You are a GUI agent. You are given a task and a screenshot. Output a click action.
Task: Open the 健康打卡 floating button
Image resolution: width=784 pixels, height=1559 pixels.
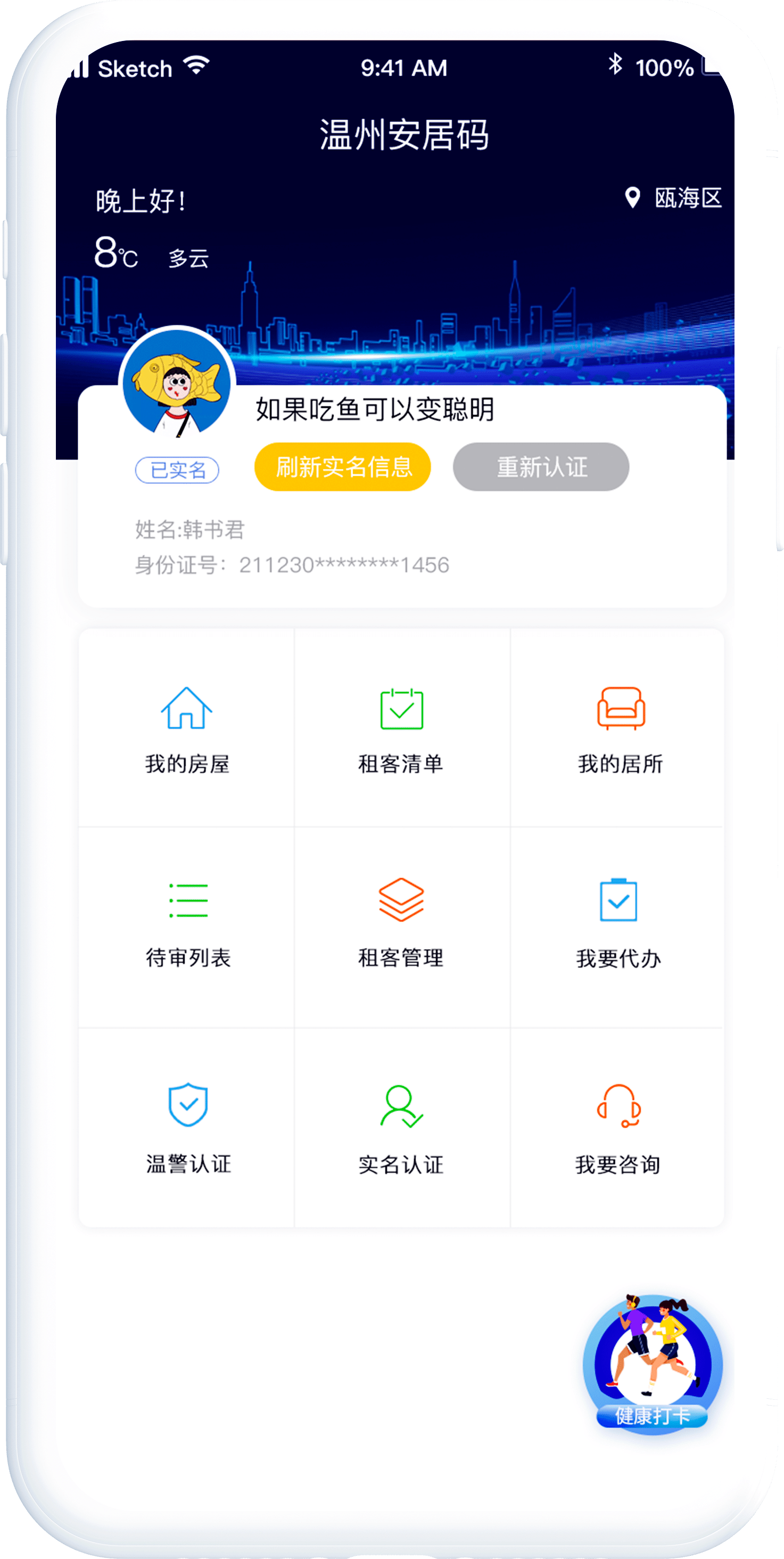click(x=652, y=1365)
